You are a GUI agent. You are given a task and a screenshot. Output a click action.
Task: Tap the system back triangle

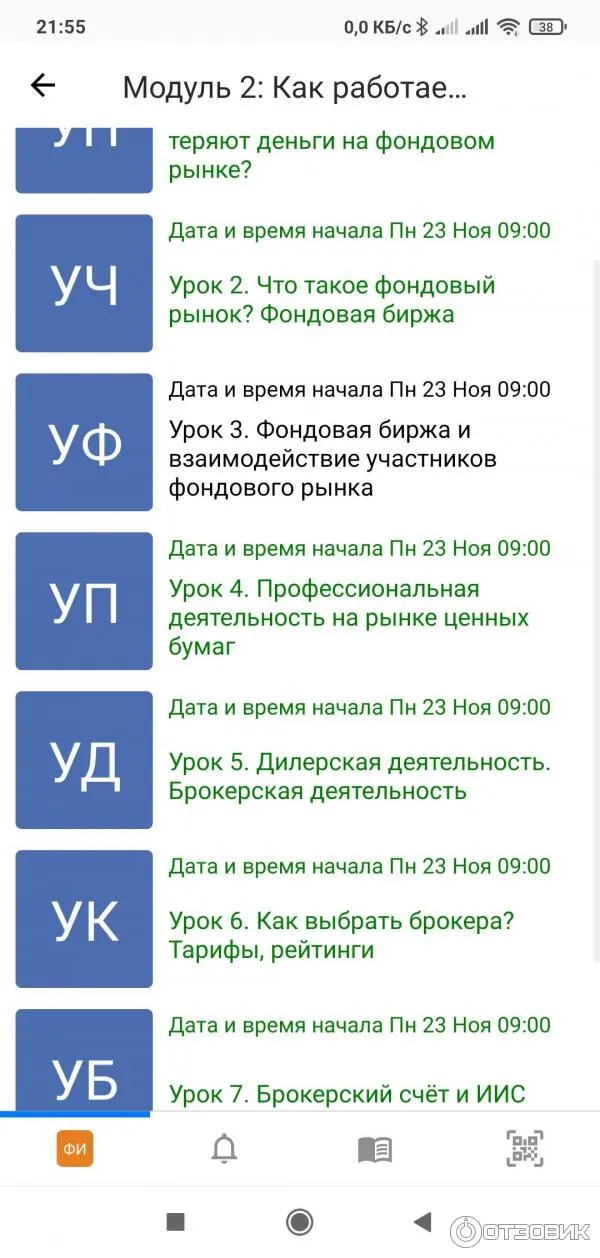pyautogui.click(x=423, y=1221)
